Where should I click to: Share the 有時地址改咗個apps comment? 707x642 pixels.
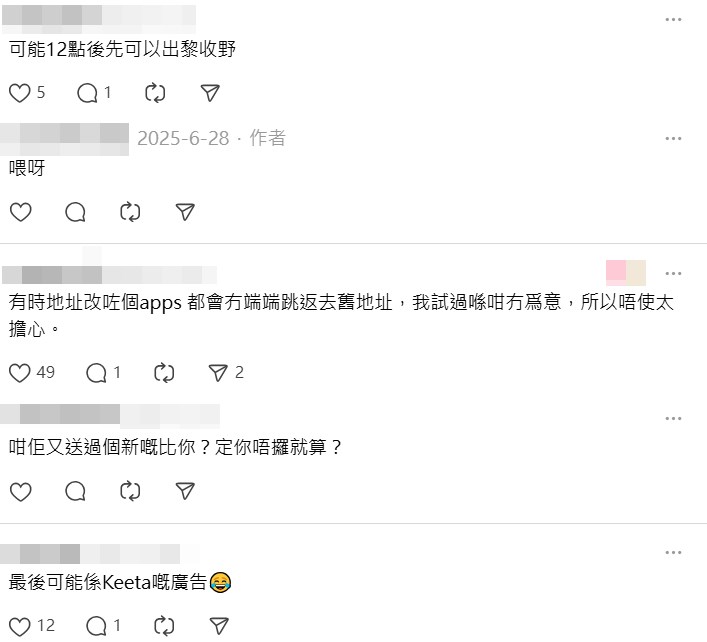(218, 373)
